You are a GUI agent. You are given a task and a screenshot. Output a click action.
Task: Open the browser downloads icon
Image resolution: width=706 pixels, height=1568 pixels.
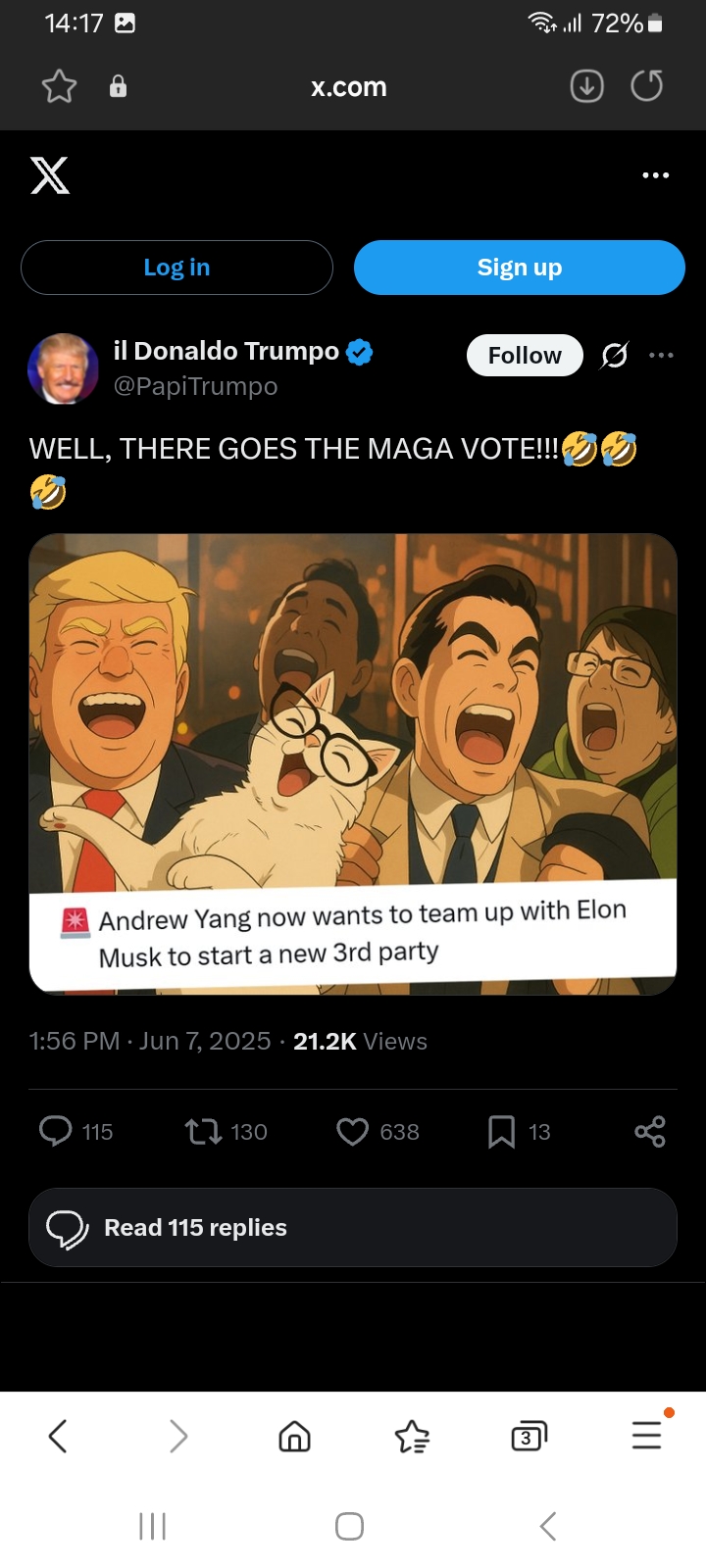tap(586, 86)
